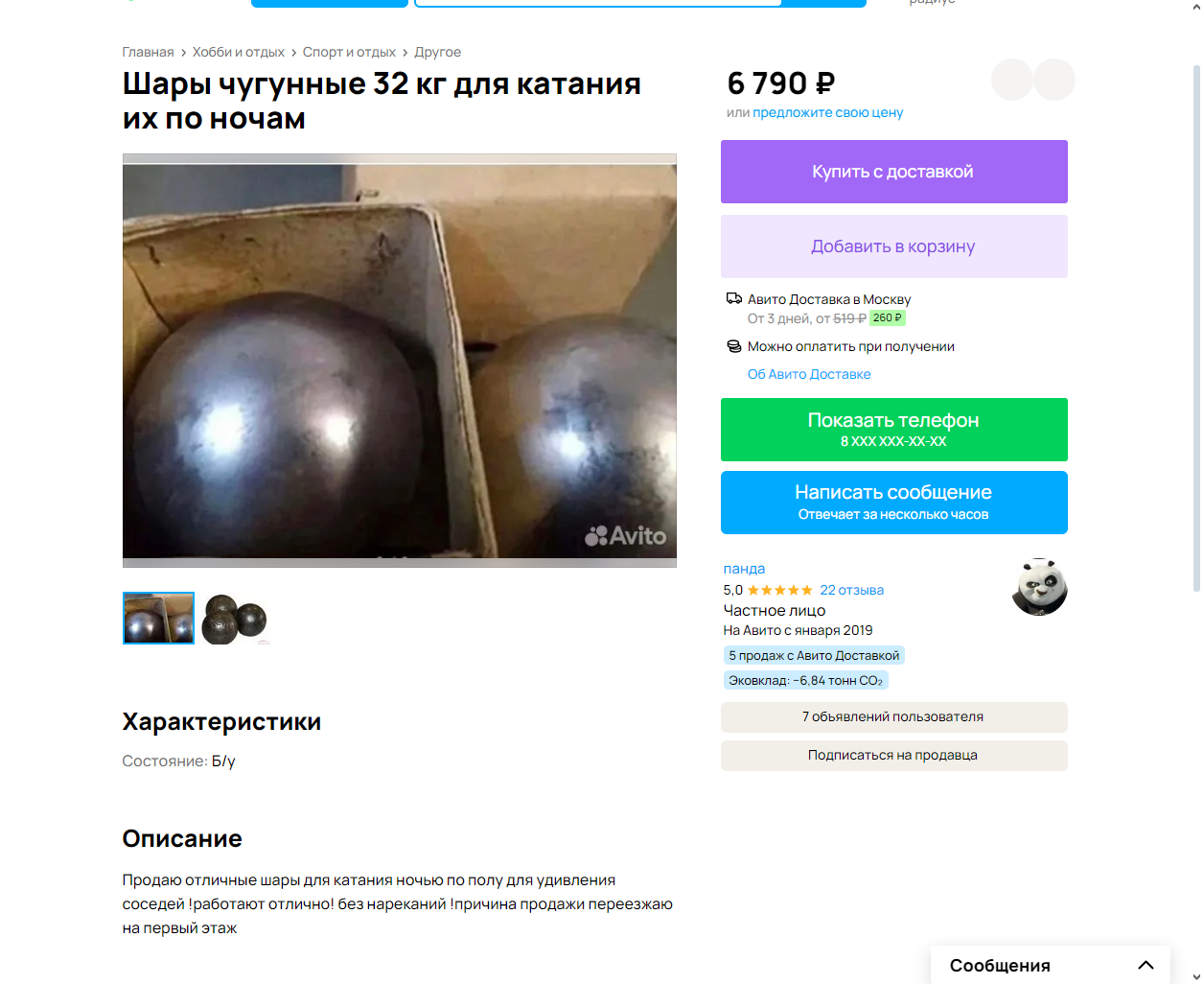Open the Другое breadcrumb category
1204x984 pixels.
tap(437, 52)
